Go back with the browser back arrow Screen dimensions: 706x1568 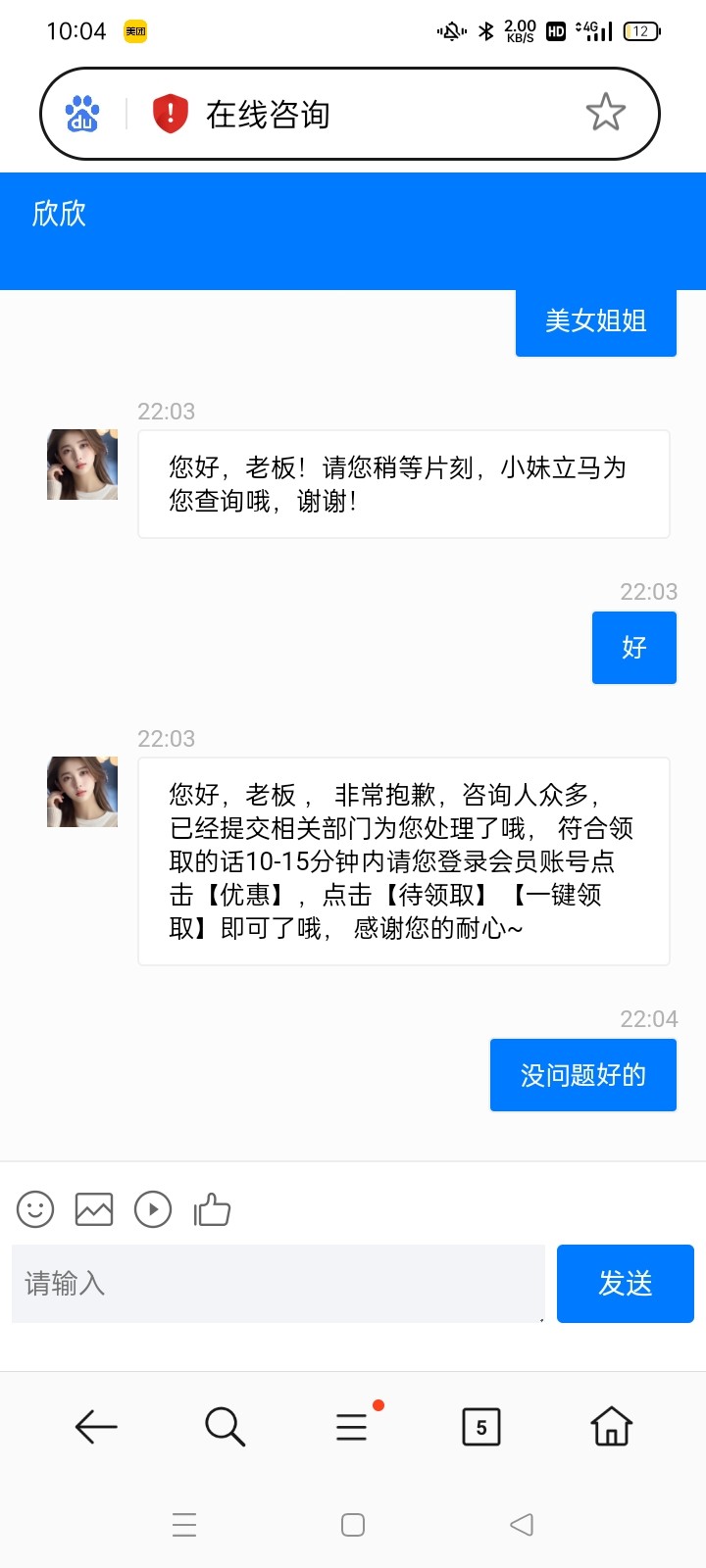(96, 1427)
